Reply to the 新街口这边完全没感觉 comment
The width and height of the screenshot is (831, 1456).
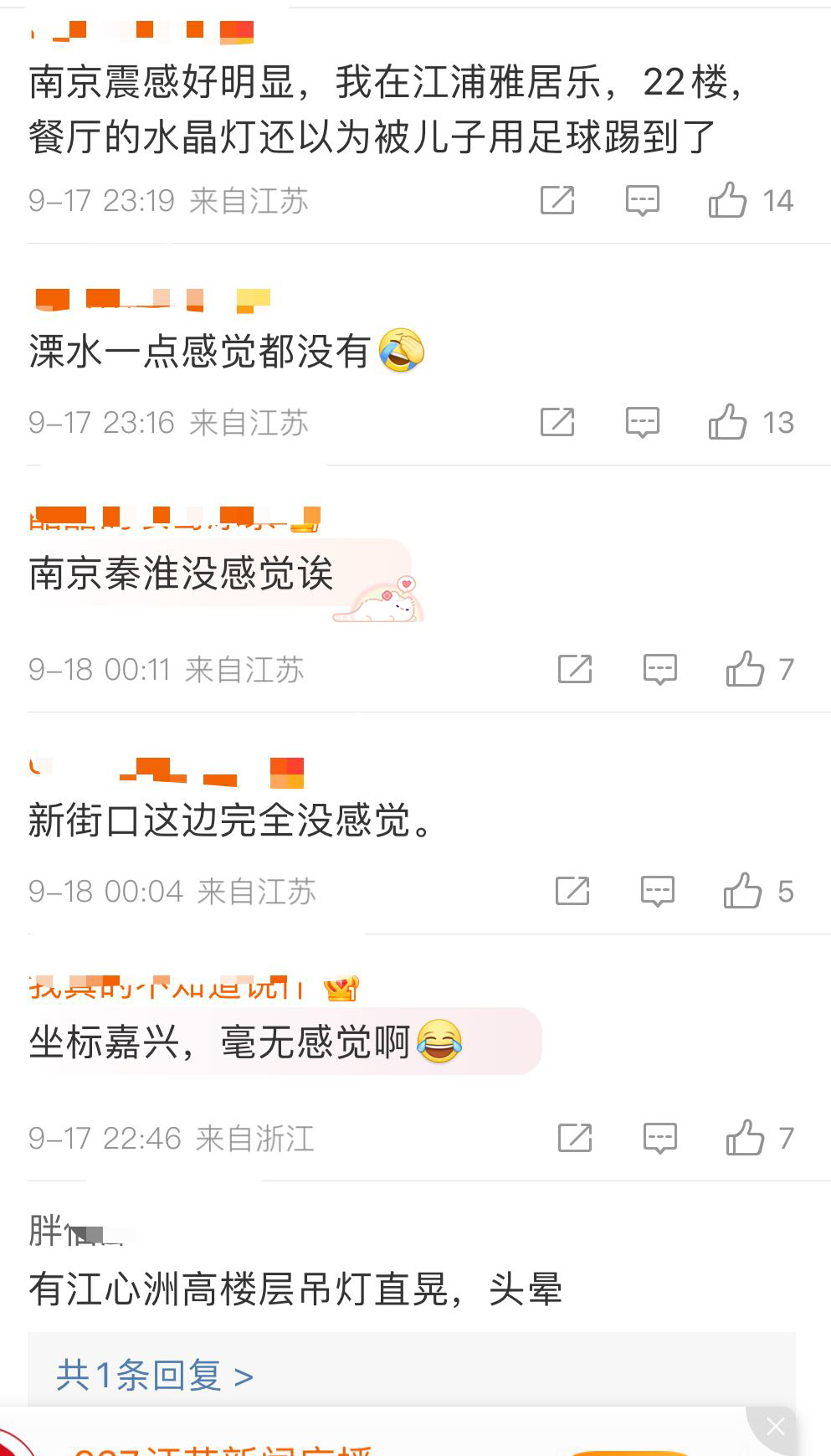point(657,891)
